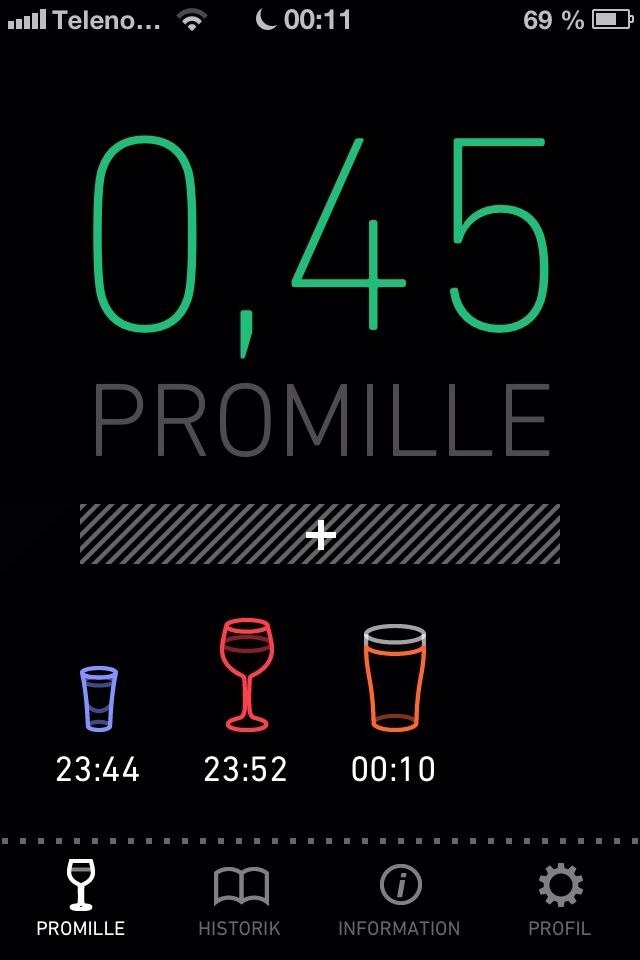
Task: Go to the Profil tab
Action: 559,898
